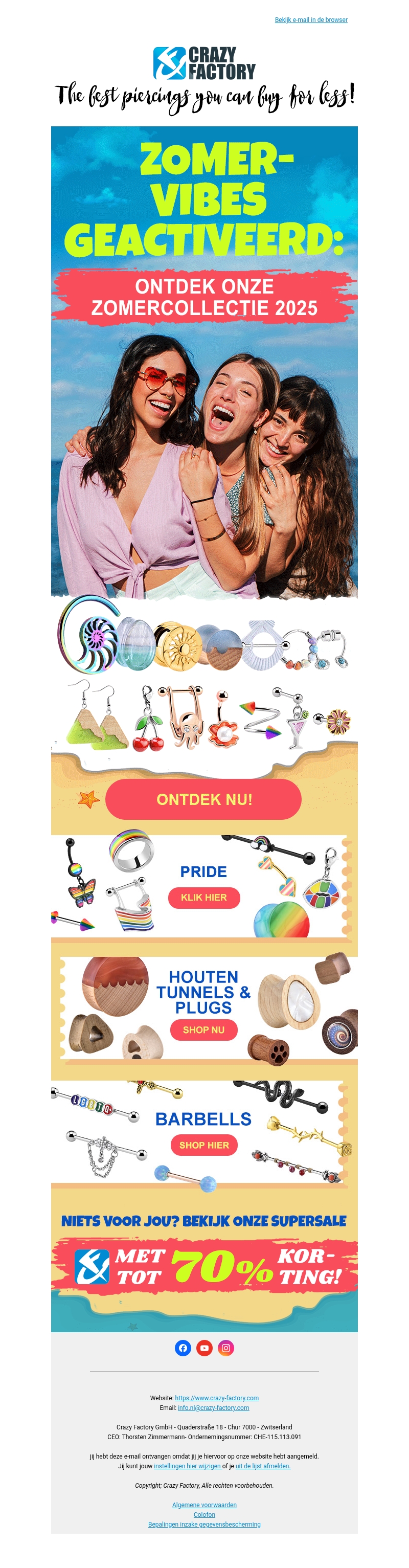Screen dimensions: 409x1568
Task: Open the Supersale banner with 70% korting
Action: coord(204,1267)
